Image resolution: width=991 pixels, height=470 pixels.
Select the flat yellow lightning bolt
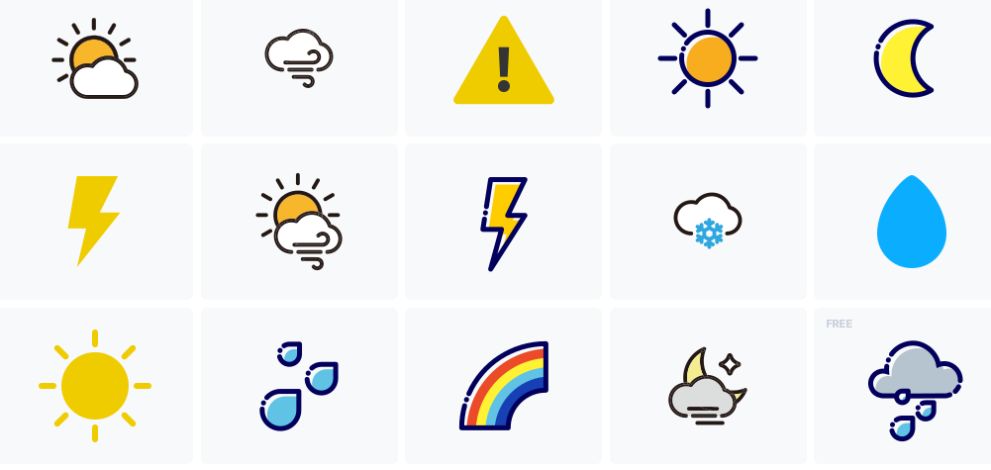(94, 220)
